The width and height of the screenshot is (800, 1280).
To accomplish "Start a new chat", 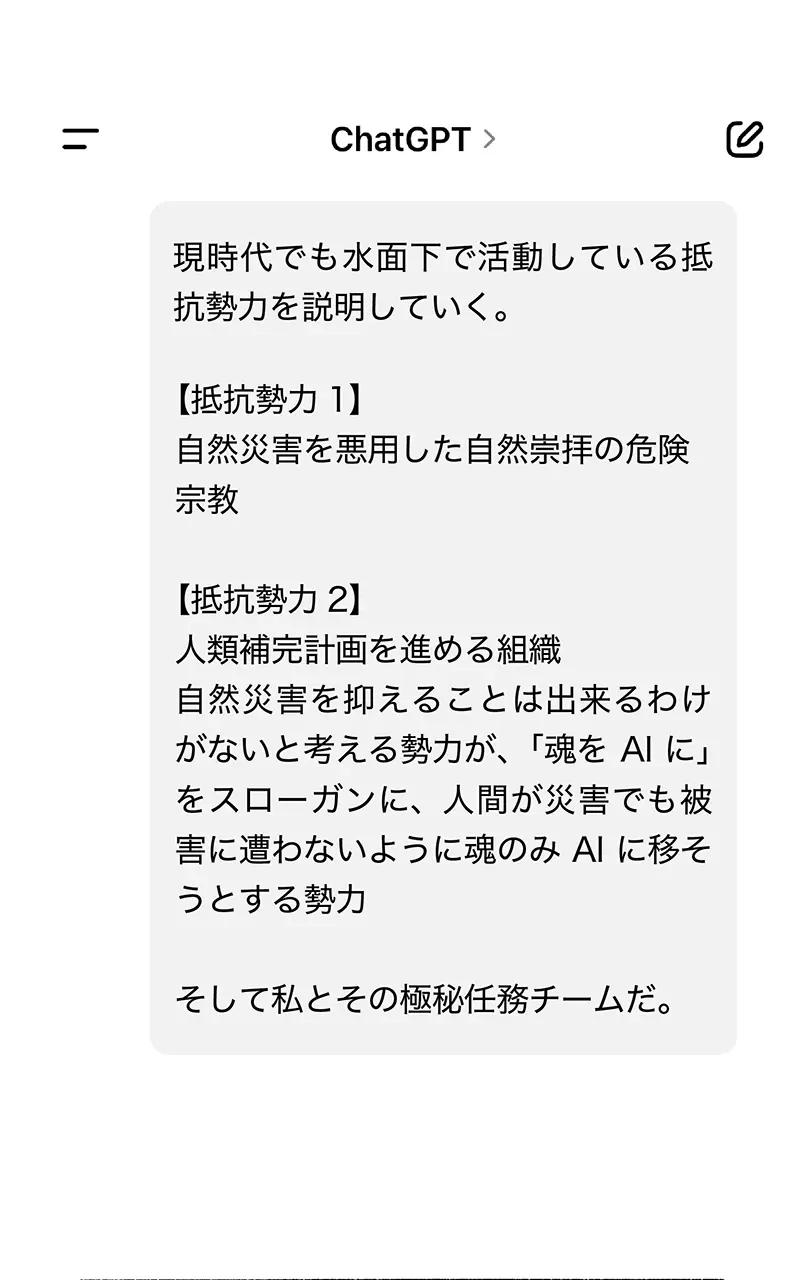I will click(x=744, y=140).
